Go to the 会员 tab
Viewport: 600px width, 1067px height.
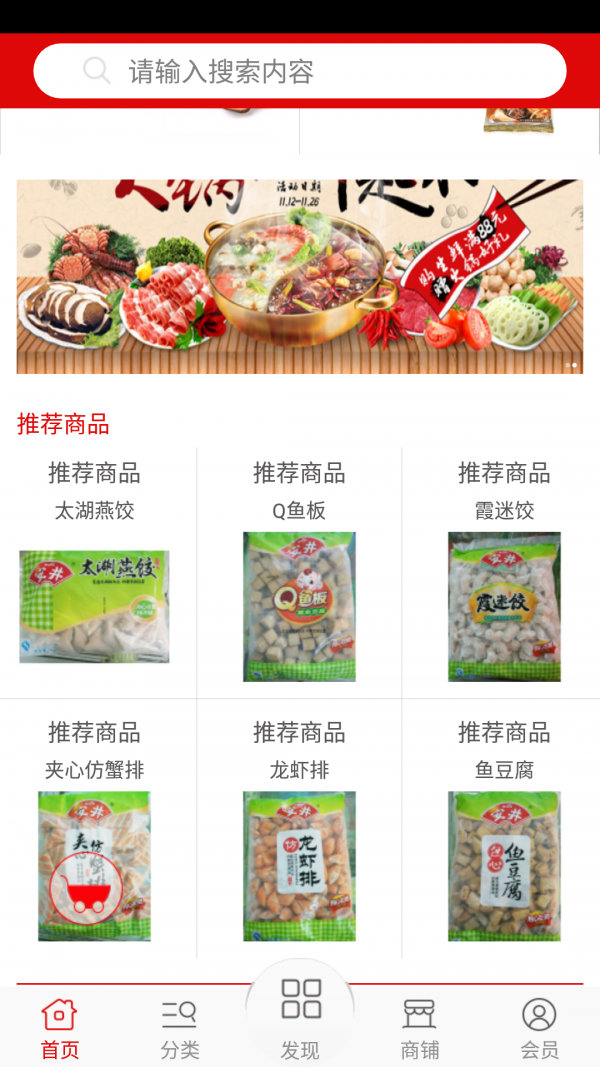(539, 1028)
